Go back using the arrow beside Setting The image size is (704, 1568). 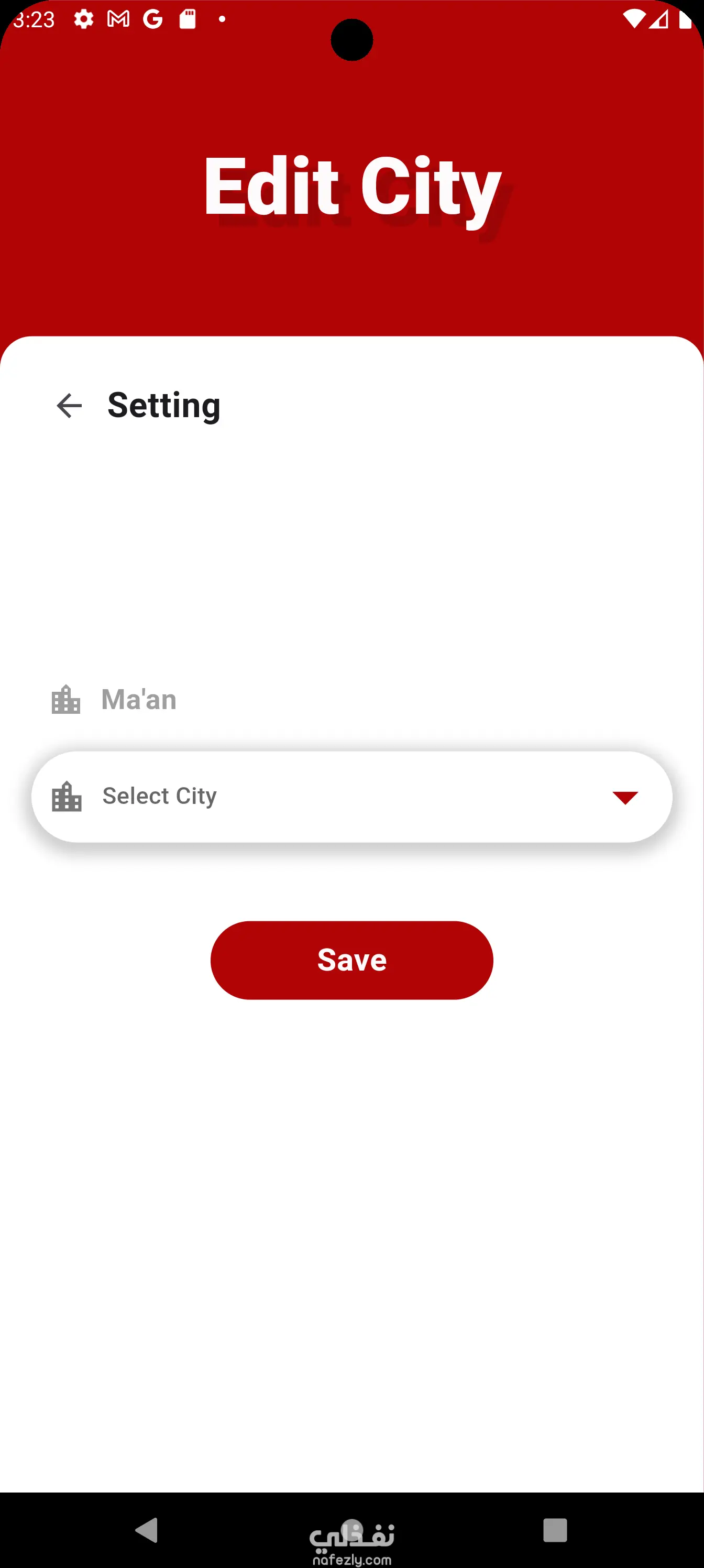click(x=69, y=406)
